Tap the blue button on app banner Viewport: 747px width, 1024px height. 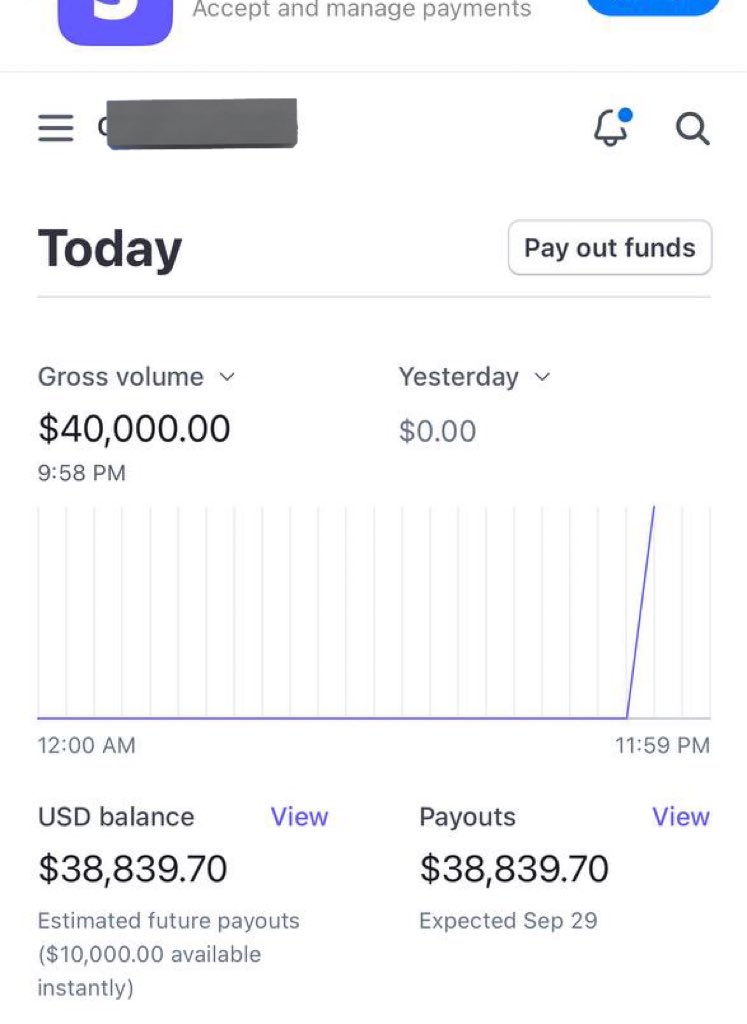(x=653, y=5)
